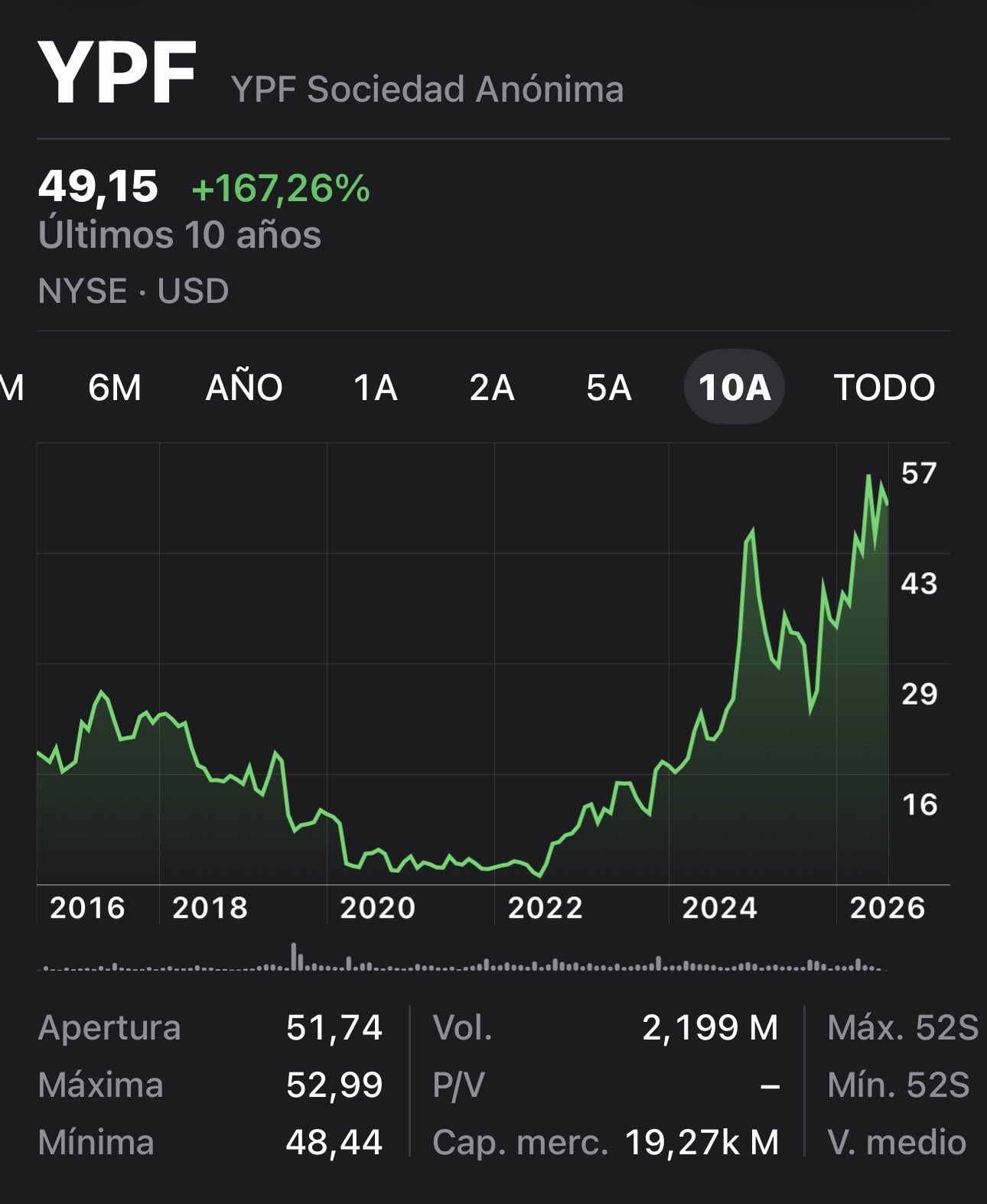Switch to the 2A time range
987x1204 pixels.
tap(492, 387)
